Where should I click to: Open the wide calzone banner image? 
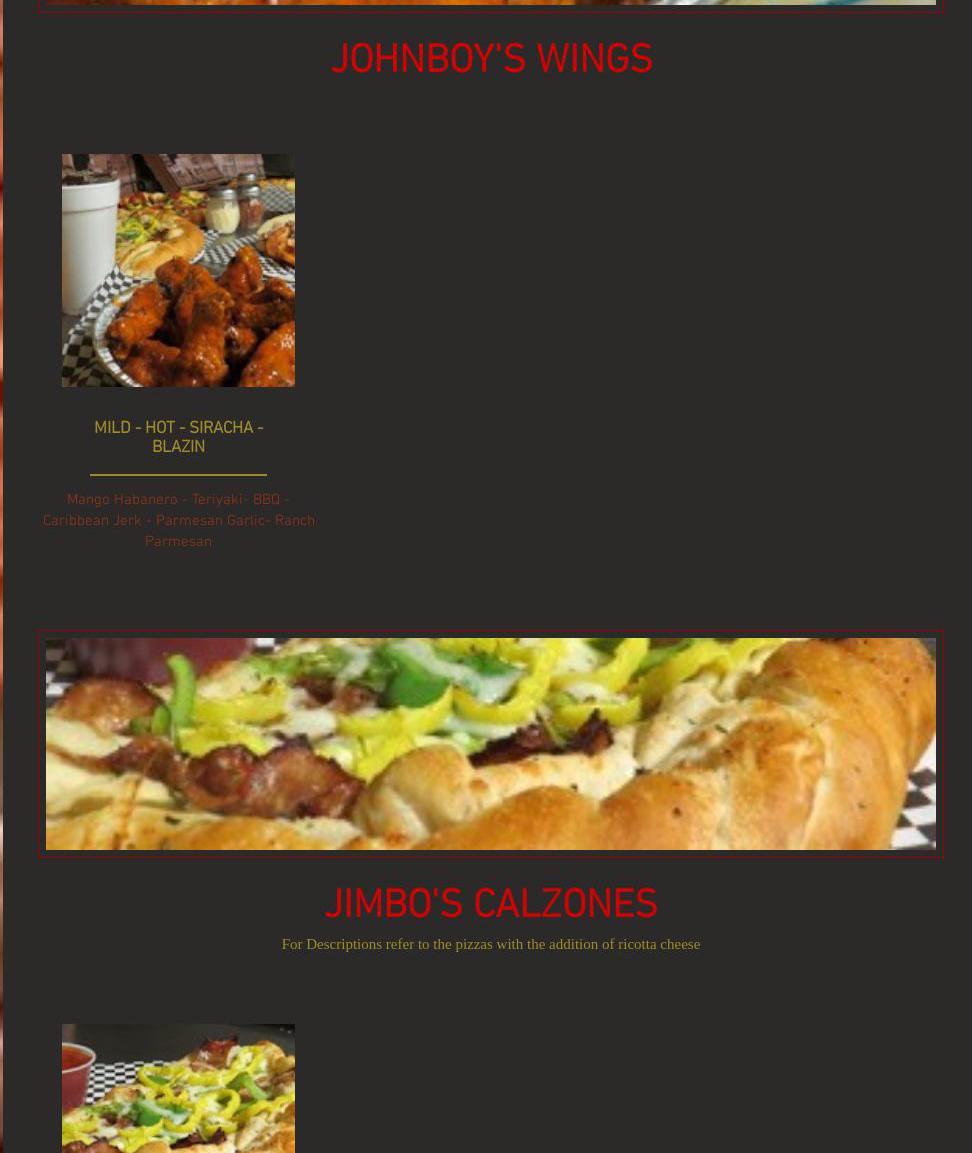(490, 744)
